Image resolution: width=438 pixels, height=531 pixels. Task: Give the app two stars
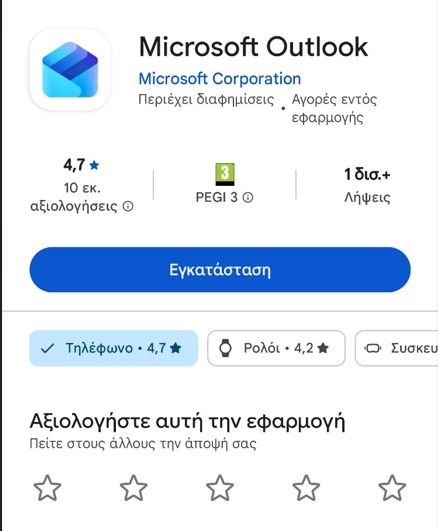coord(134,488)
